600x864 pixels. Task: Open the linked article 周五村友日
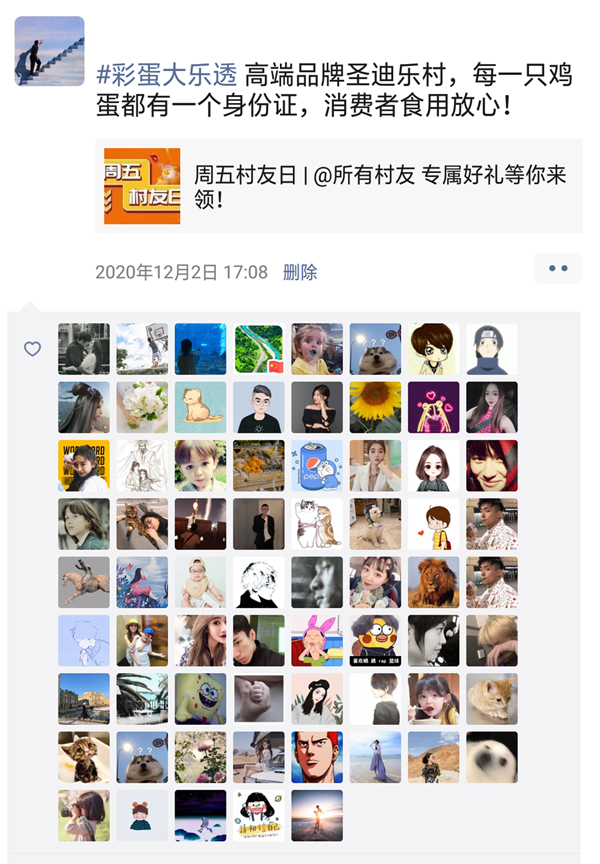point(338,186)
